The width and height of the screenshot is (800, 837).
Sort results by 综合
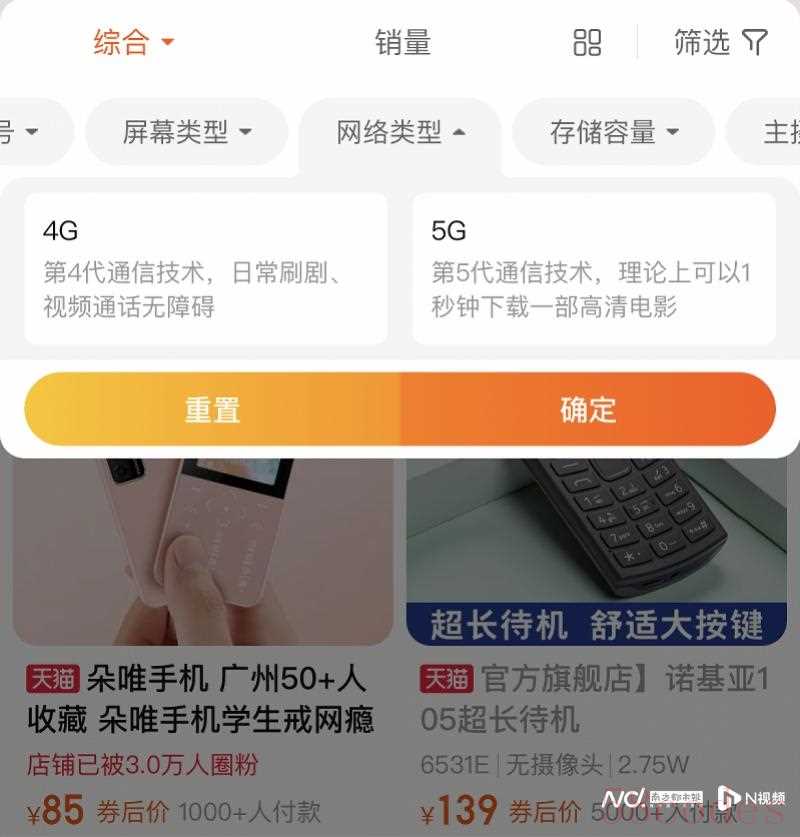click(133, 42)
